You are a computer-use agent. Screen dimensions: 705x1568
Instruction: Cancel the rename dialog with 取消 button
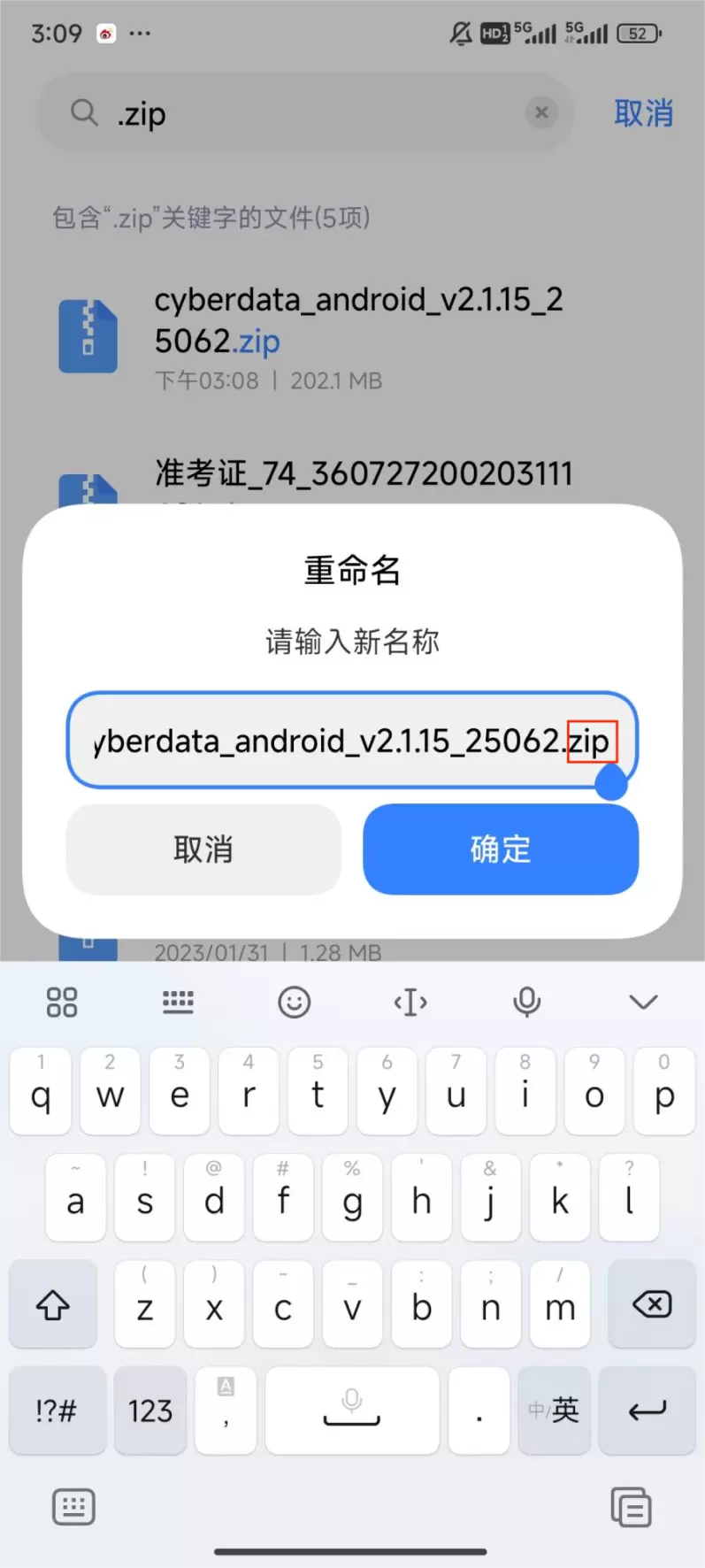[x=203, y=849]
